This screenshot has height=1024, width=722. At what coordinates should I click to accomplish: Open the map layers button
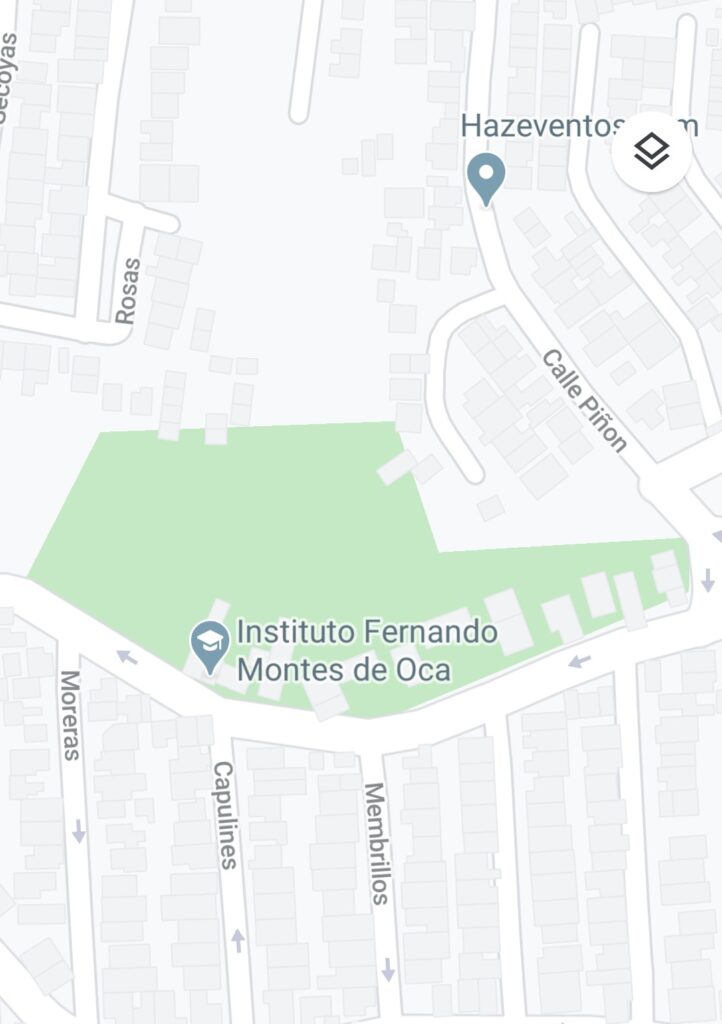click(651, 152)
